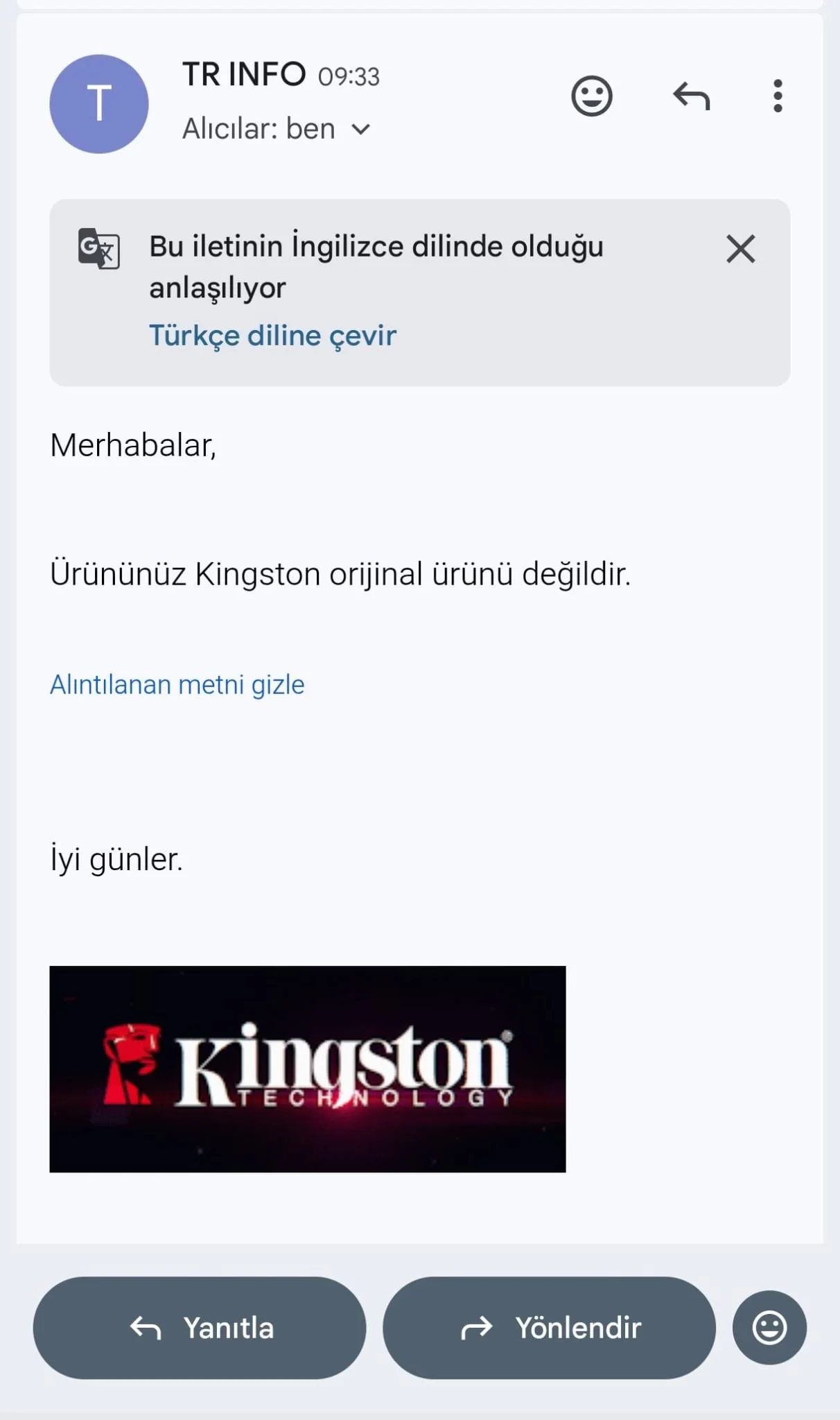
Task: Hide quoted text via Alıntılanan metni gizle
Action: pyautogui.click(x=177, y=684)
